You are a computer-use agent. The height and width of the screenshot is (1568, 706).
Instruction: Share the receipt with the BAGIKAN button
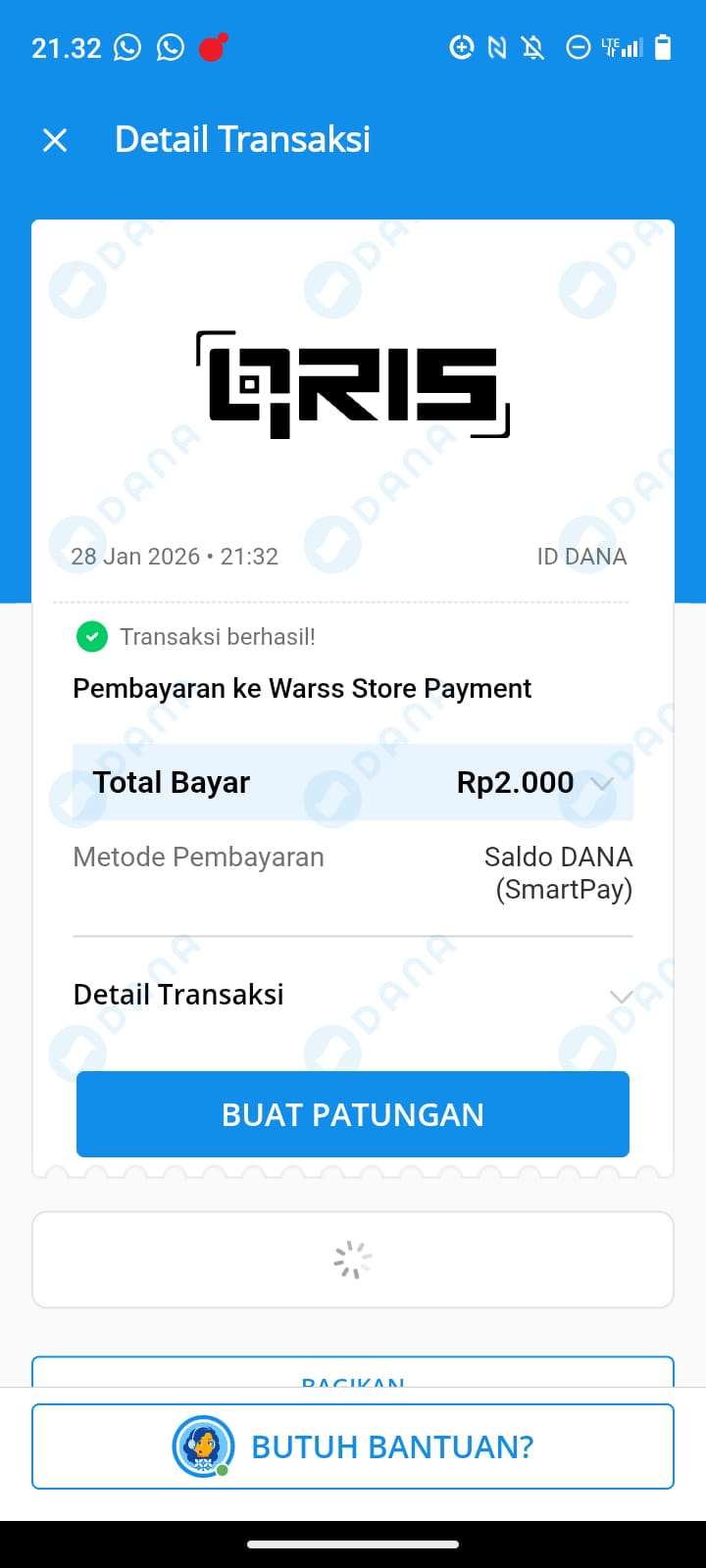353,1374
